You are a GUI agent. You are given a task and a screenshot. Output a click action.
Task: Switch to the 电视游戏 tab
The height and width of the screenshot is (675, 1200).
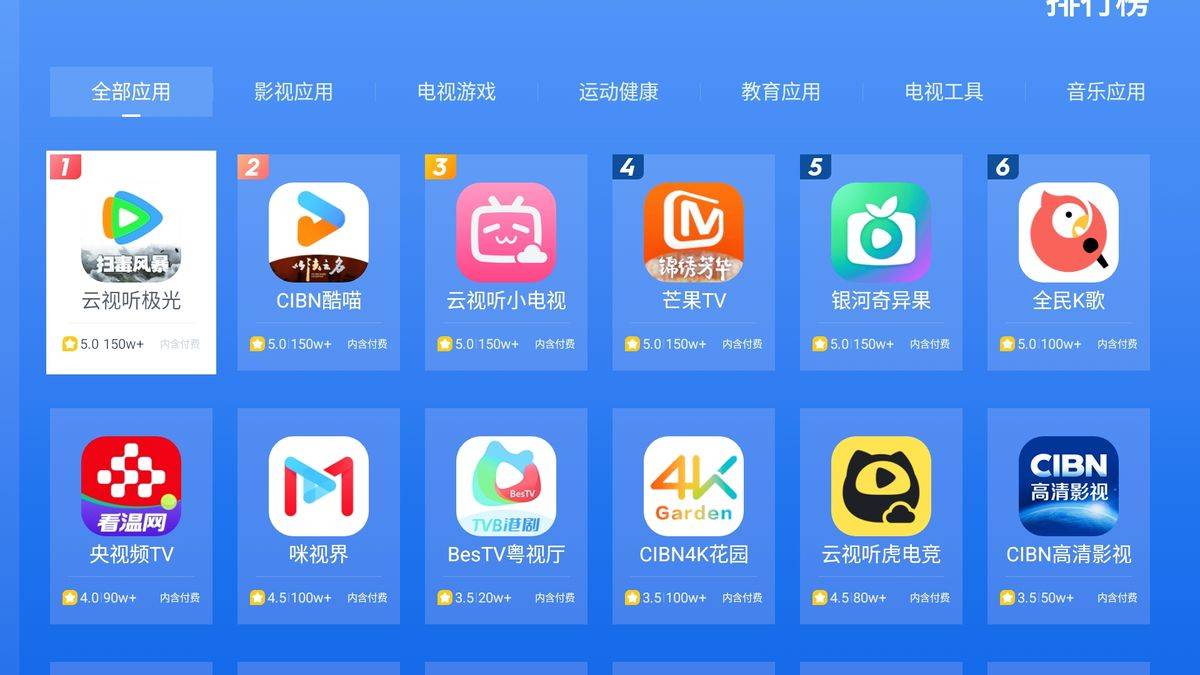point(456,92)
